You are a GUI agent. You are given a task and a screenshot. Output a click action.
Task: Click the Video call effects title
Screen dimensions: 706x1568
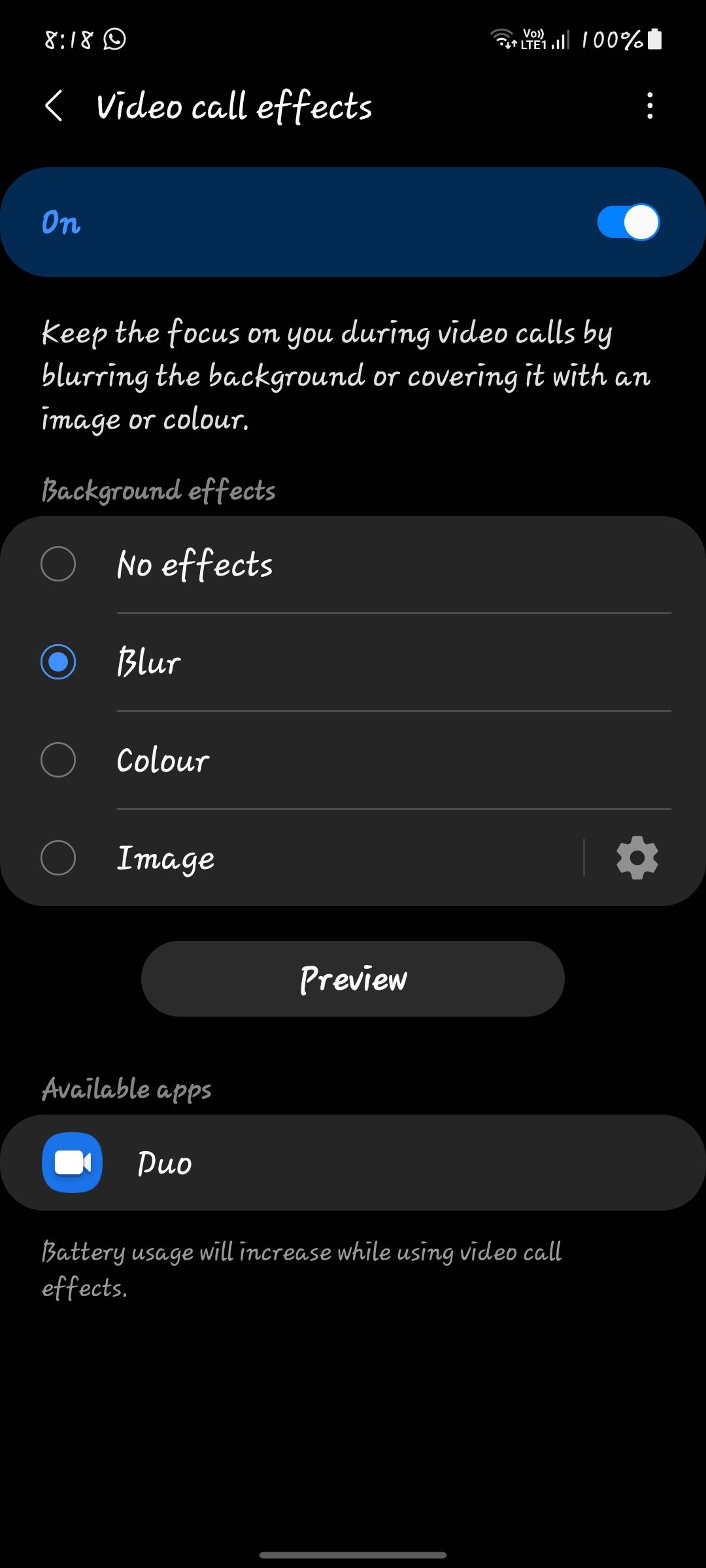234,105
